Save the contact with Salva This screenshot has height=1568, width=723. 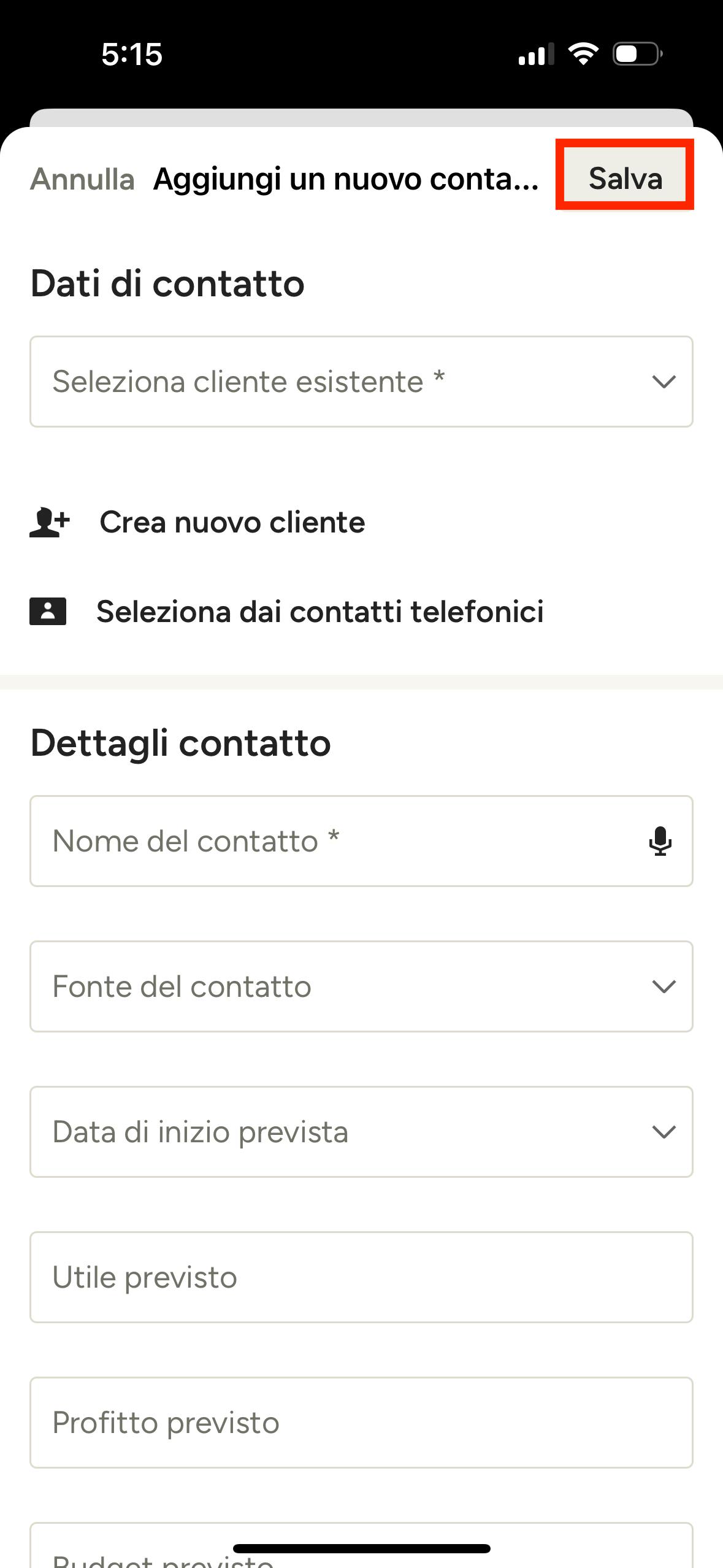pos(625,179)
